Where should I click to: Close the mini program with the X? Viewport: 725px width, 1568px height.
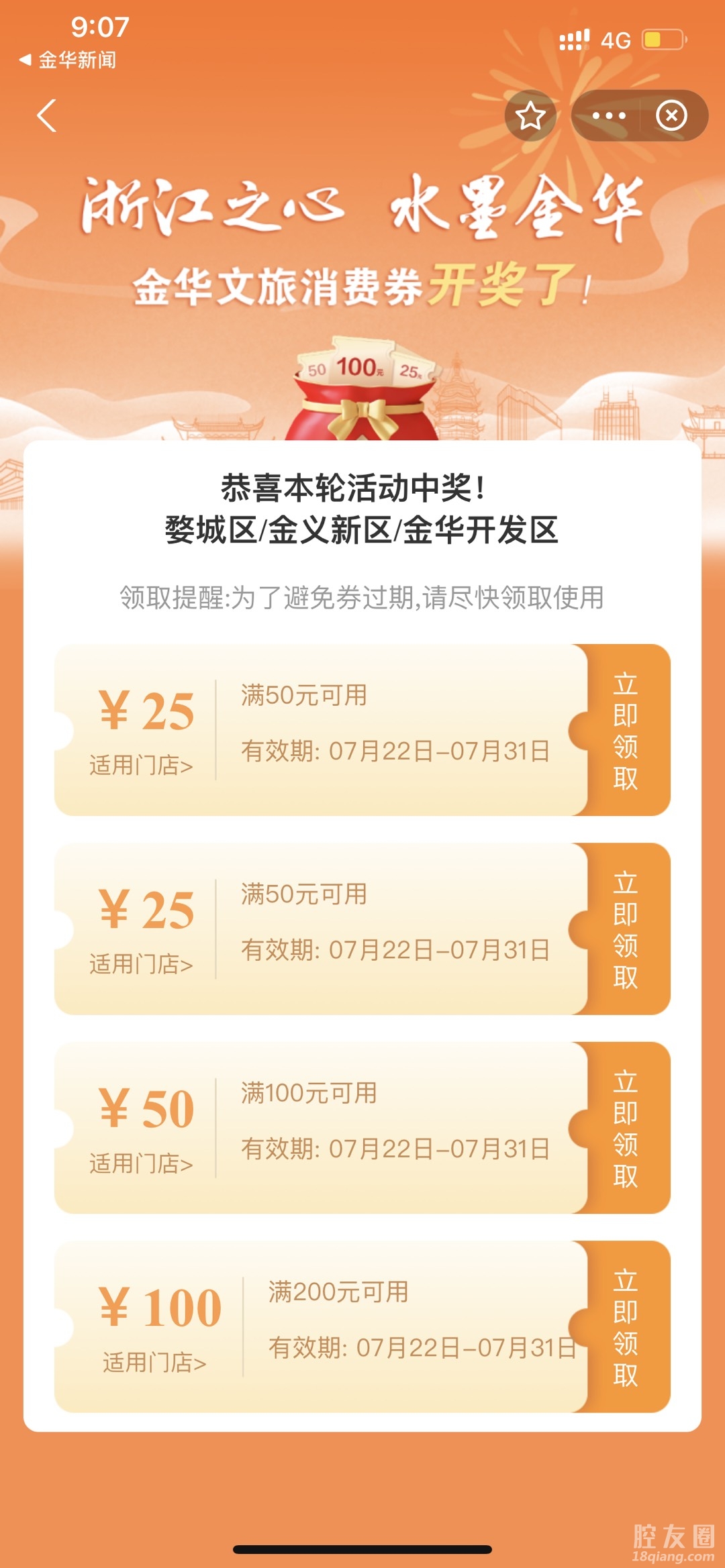tap(671, 115)
